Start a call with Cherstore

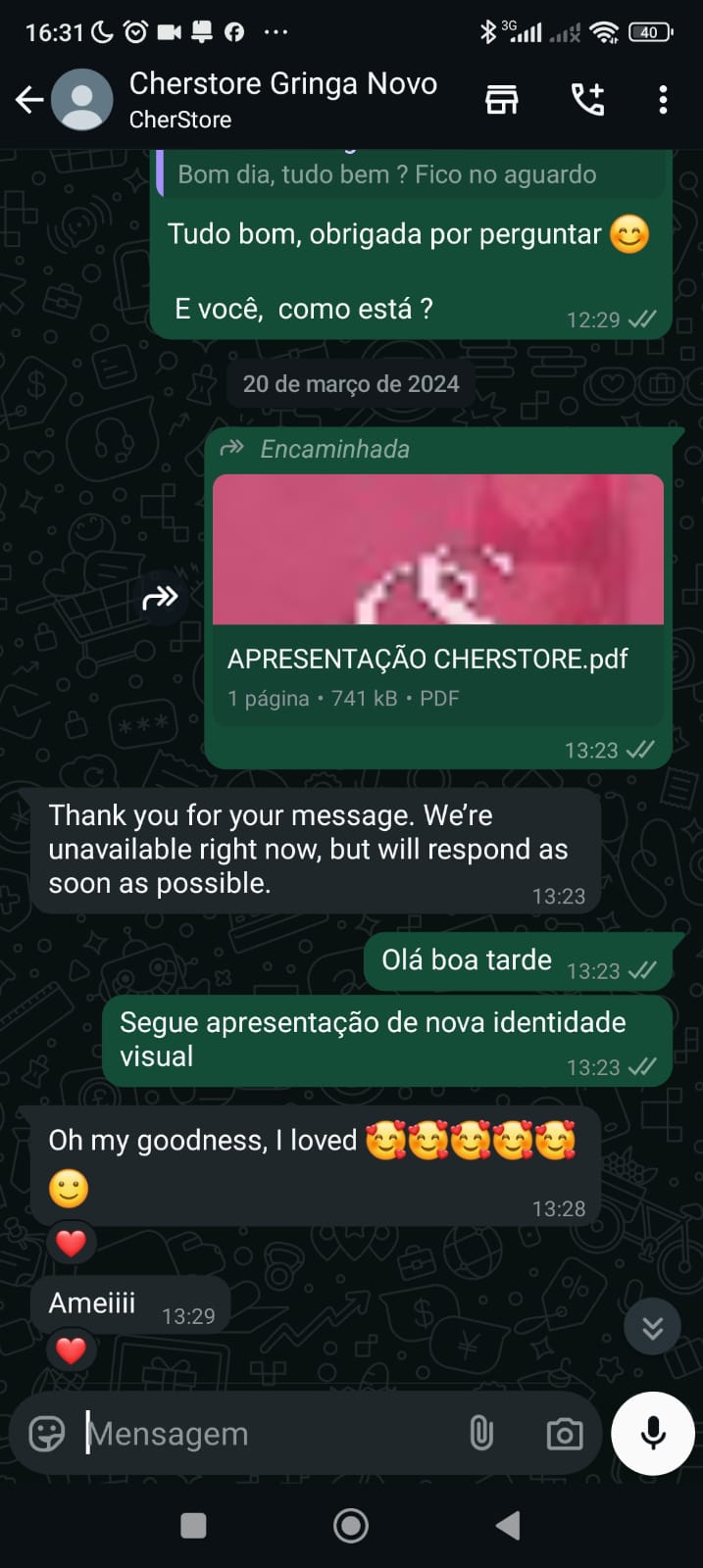point(587,99)
